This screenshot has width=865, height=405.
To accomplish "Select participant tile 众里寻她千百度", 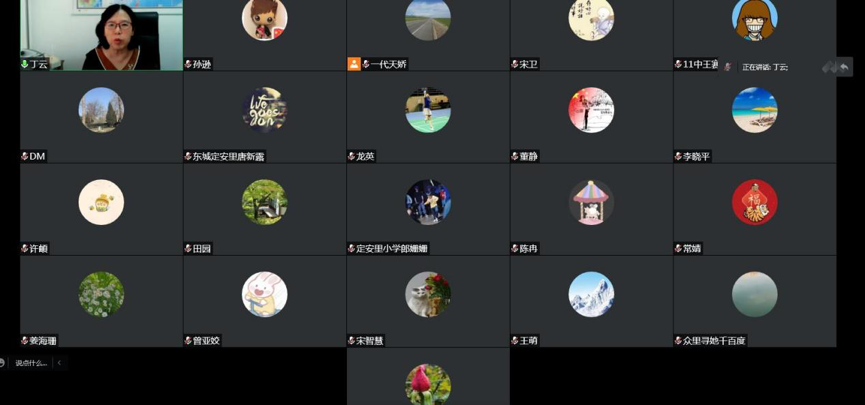I will (754, 300).
